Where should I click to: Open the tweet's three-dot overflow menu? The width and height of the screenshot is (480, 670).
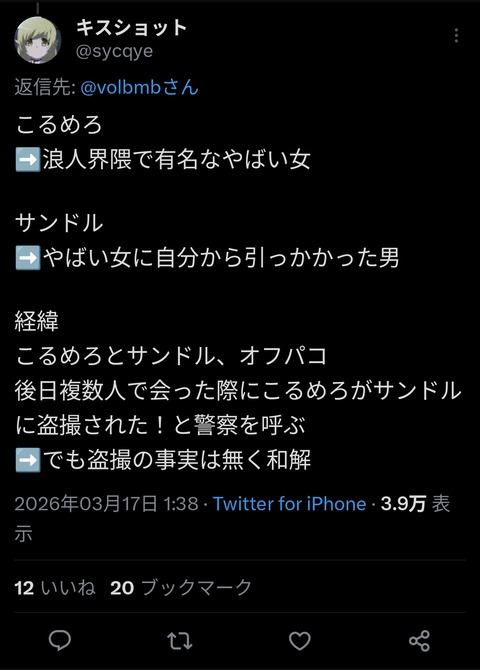click(456, 36)
